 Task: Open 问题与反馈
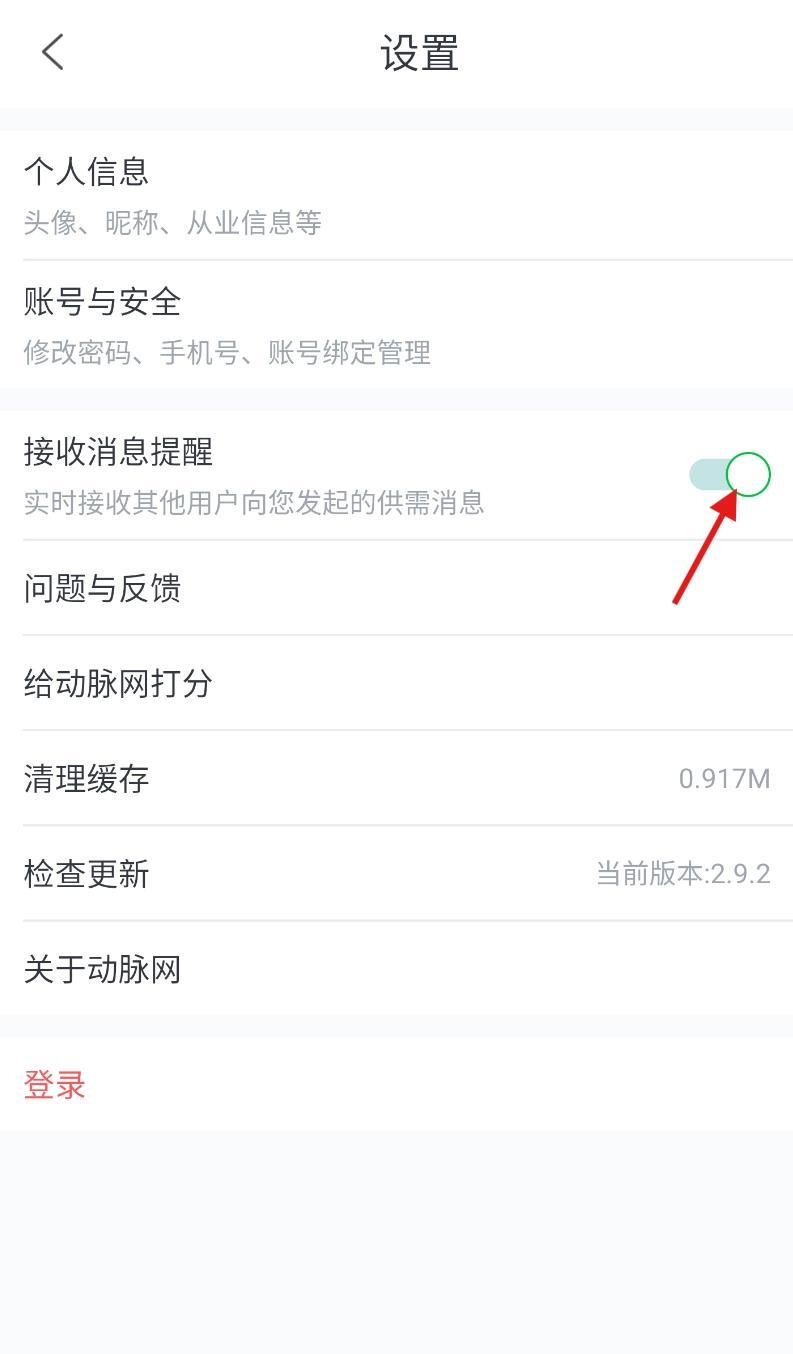click(x=396, y=589)
